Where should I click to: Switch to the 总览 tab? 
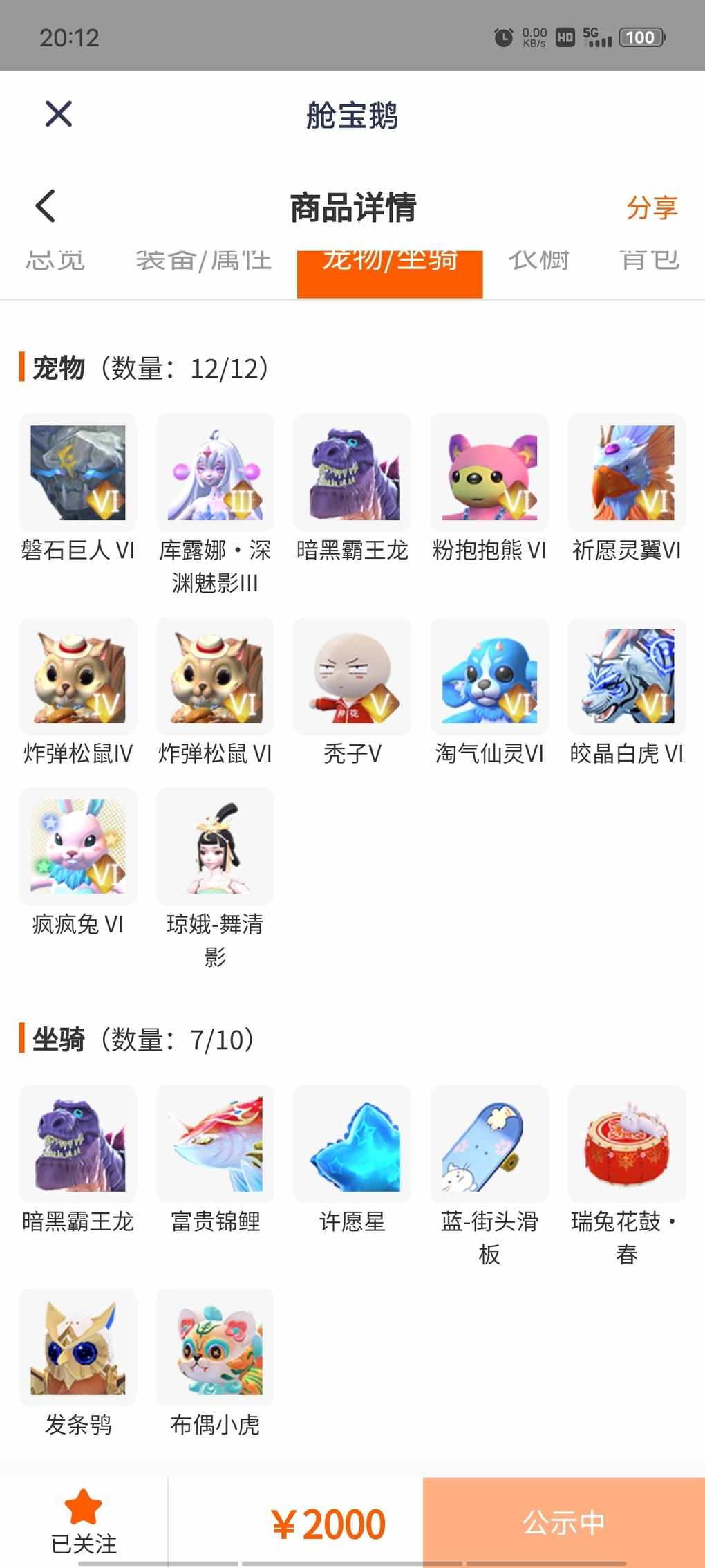55,261
